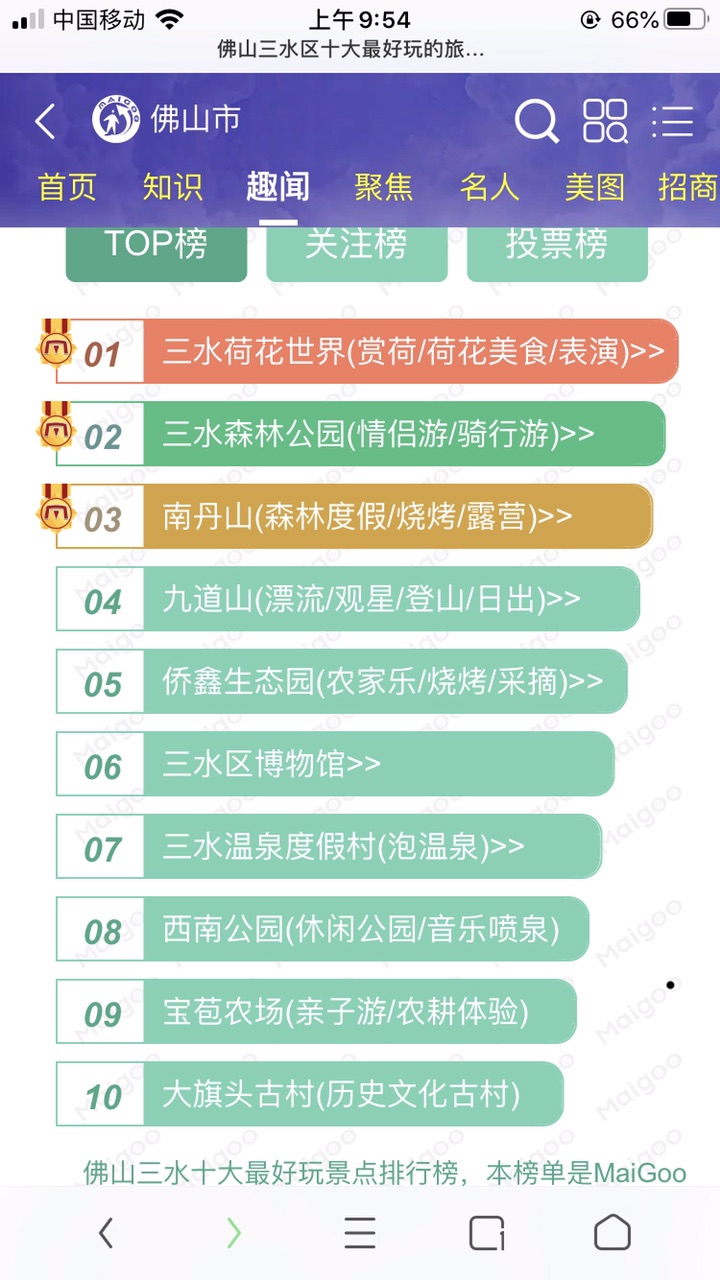Open 南丹山 ranking entry

click(395, 517)
